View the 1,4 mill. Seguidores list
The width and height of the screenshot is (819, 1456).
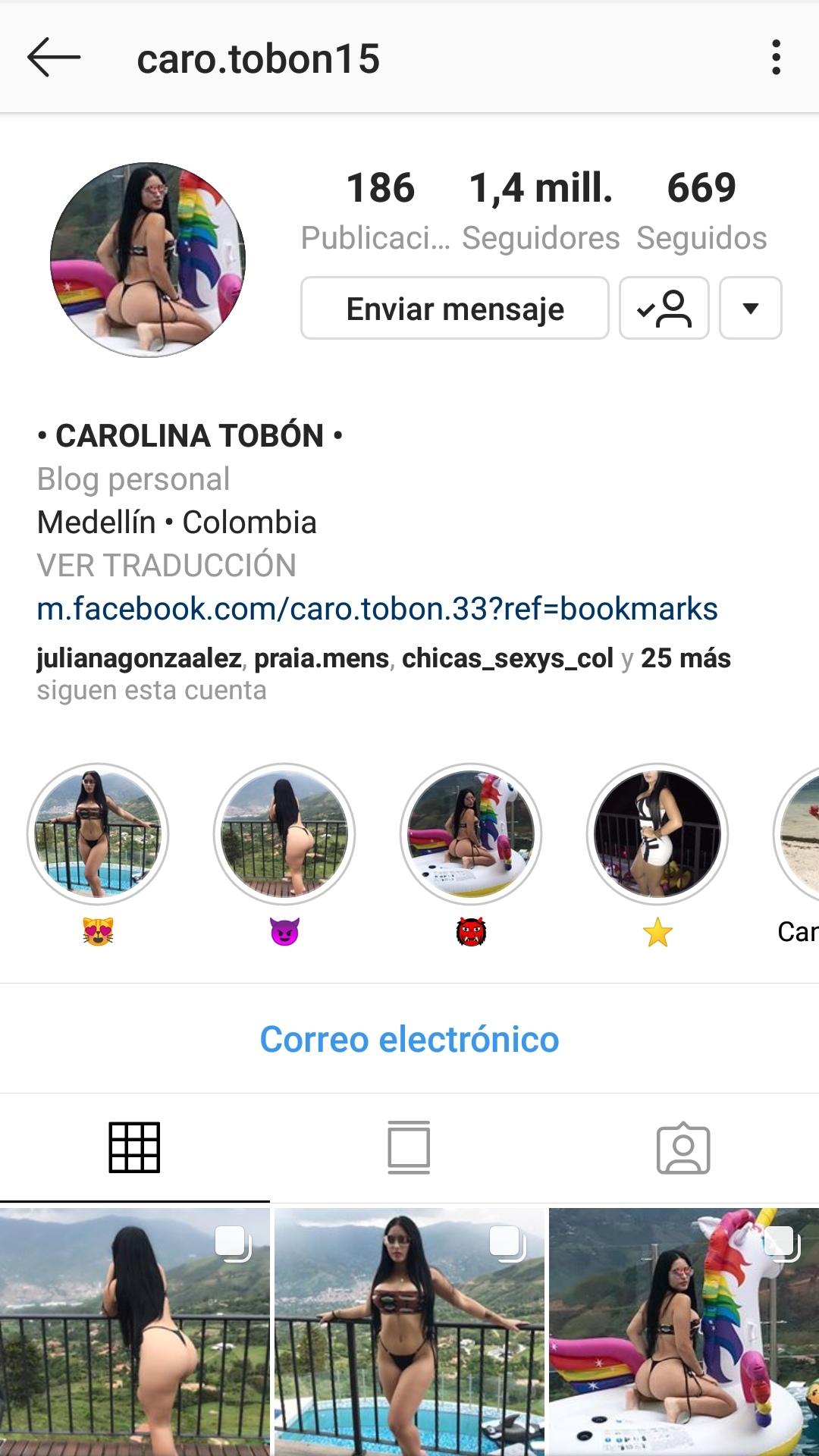tap(541, 211)
